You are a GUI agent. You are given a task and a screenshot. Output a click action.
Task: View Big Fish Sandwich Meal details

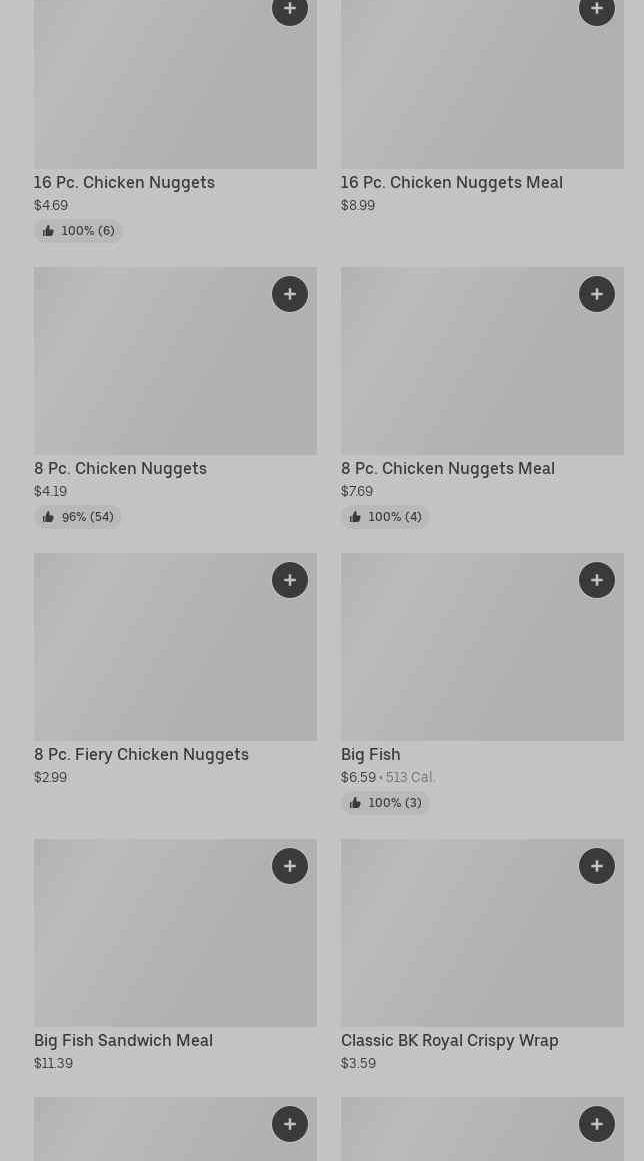coord(123,1040)
